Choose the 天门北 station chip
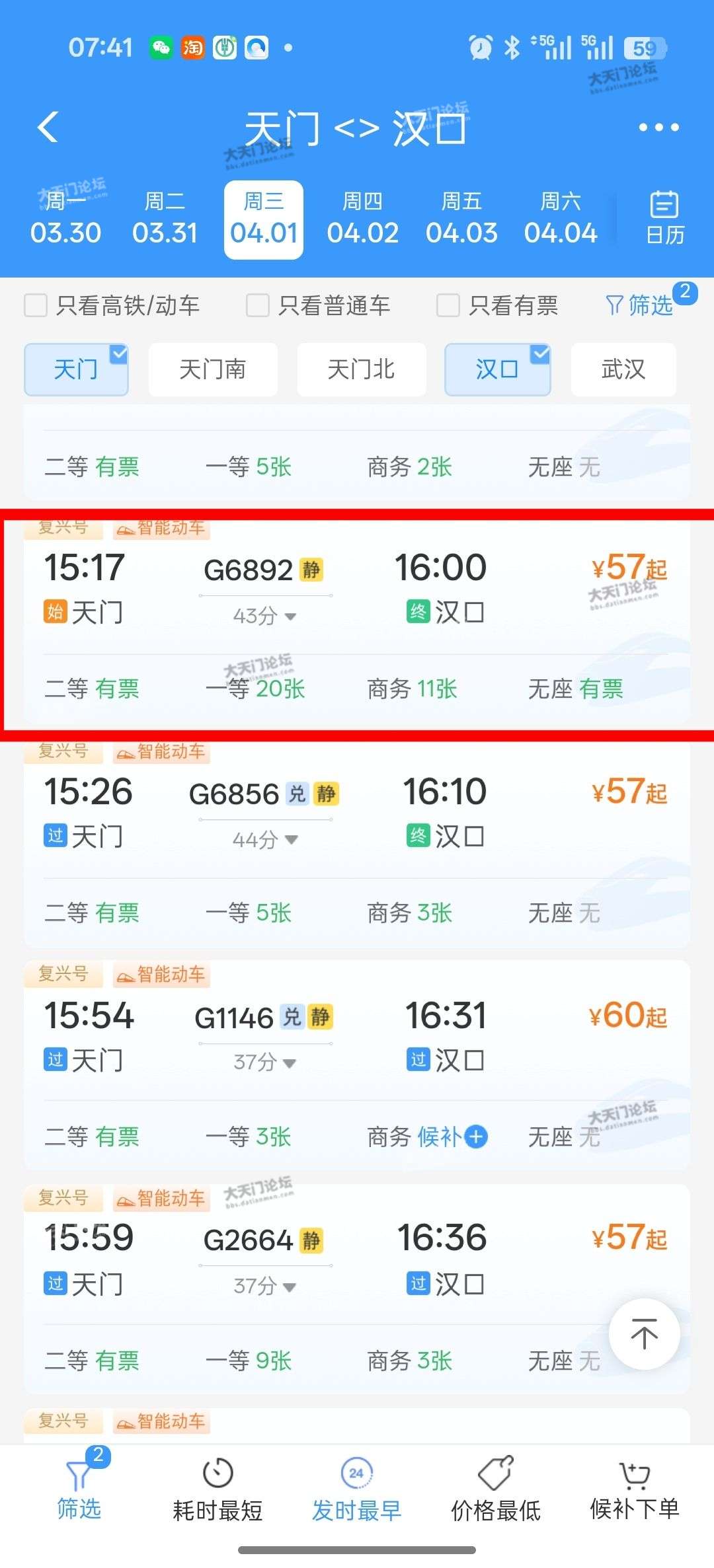 pyautogui.click(x=361, y=369)
